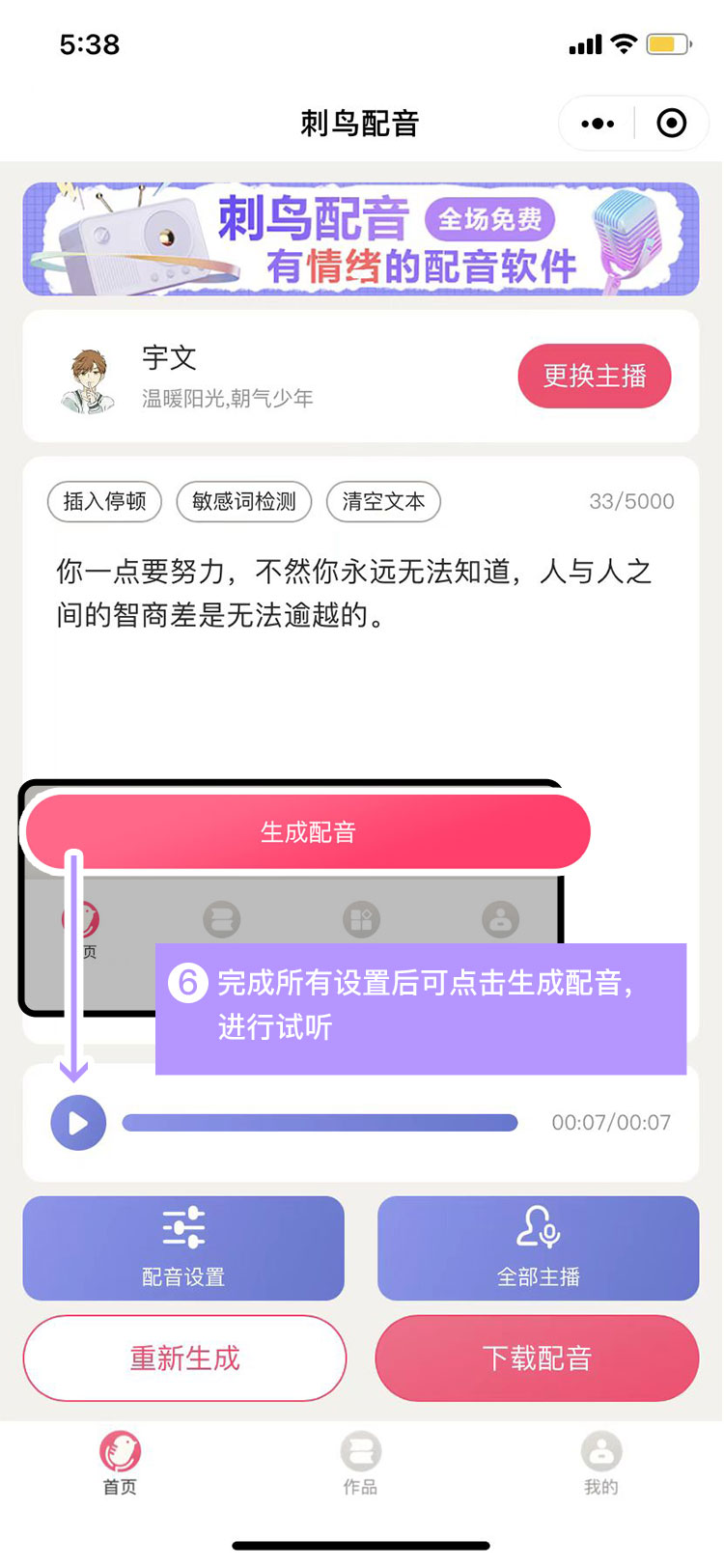Close the mini program via the circle icon
Image resolution: width=724 pixels, height=1568 pixels.
[x=671, y=124]
